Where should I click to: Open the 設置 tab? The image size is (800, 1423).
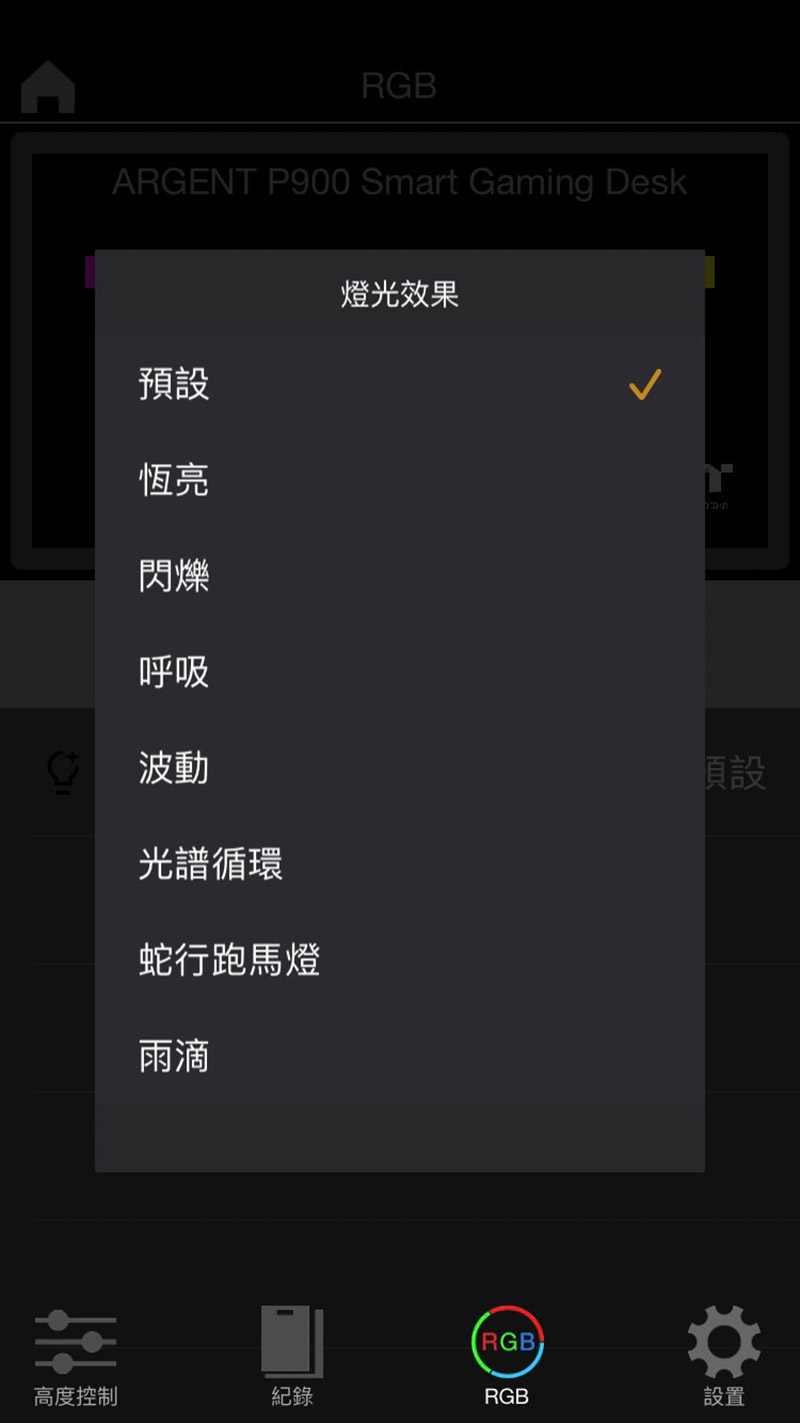coord(723,1355)
